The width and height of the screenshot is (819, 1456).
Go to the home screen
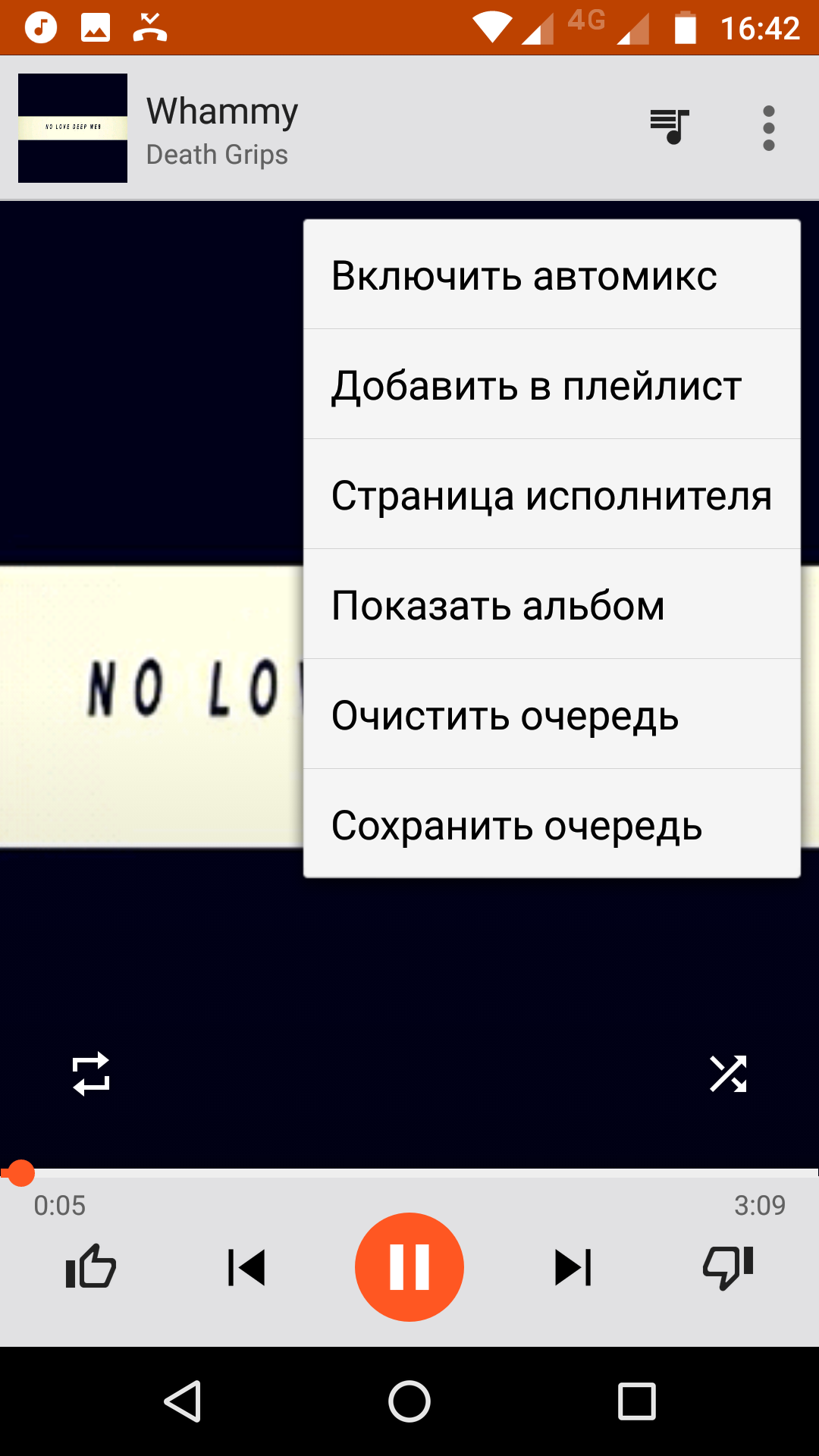pos(409,1401)
